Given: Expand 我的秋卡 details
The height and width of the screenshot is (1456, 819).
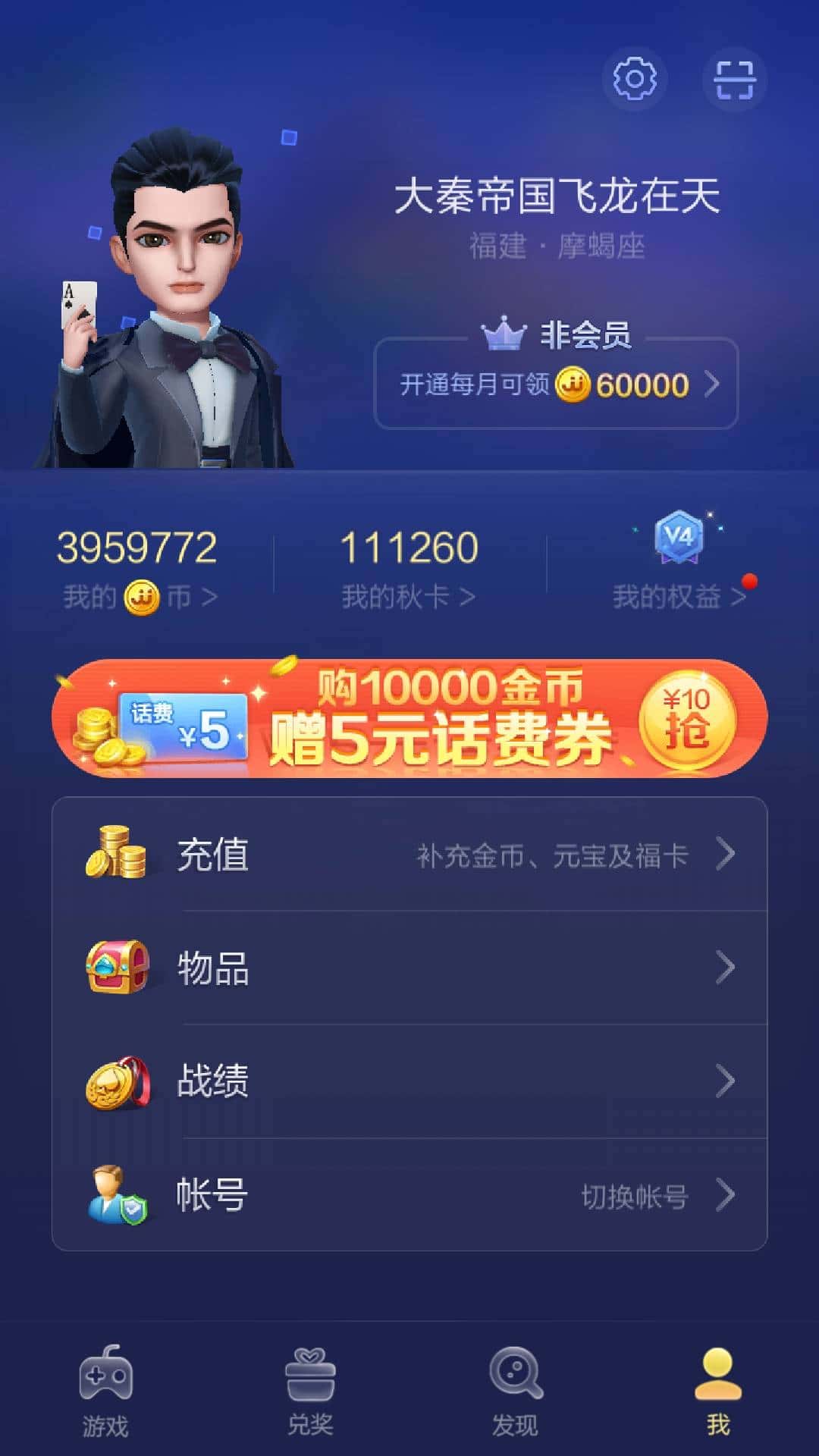Looking at the screenshot, I should coord(409,596).
